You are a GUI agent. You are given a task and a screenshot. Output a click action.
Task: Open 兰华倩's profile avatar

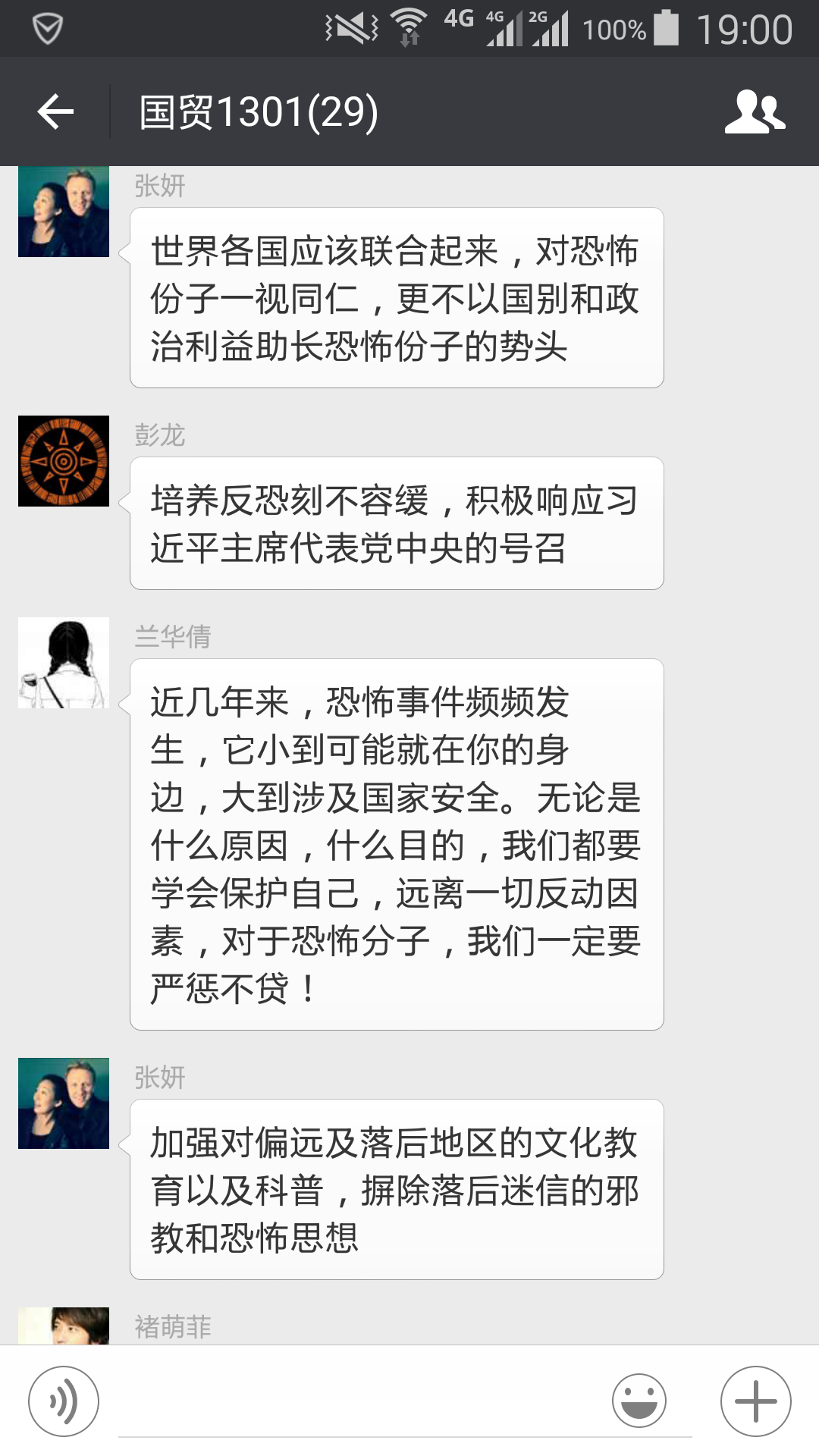[64, 663]
